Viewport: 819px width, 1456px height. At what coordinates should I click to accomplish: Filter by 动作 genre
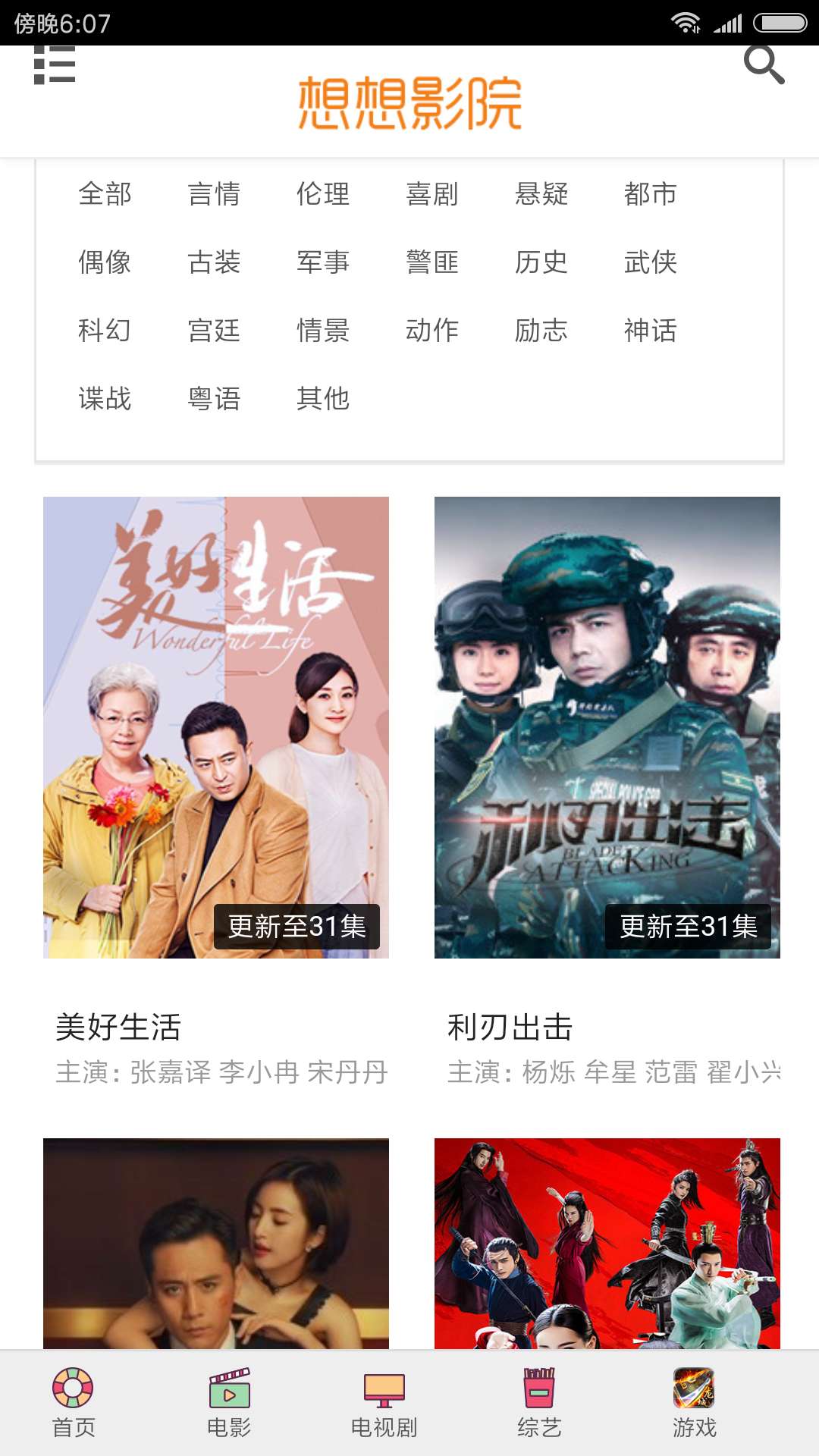coord(432,331)
